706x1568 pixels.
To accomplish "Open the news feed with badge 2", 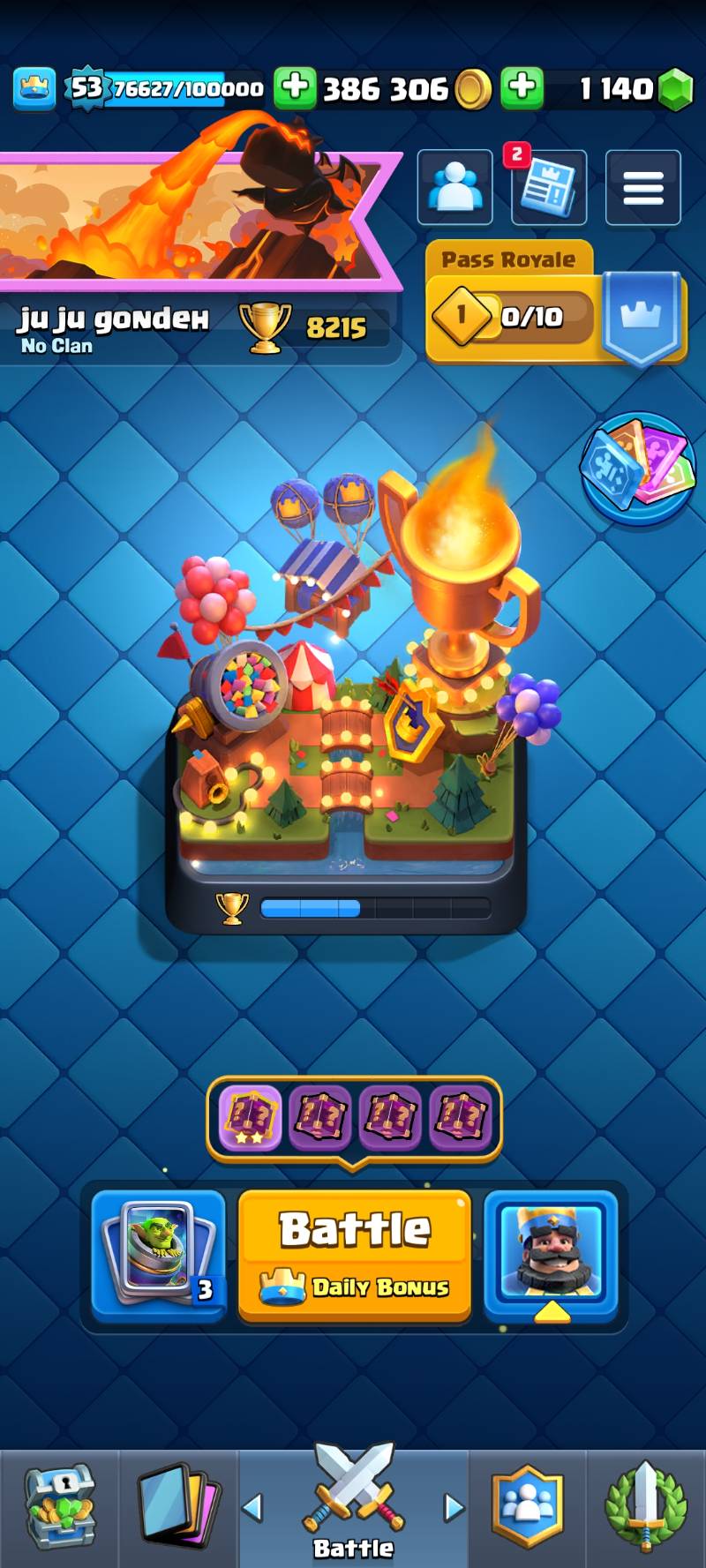I will point(548,188).
